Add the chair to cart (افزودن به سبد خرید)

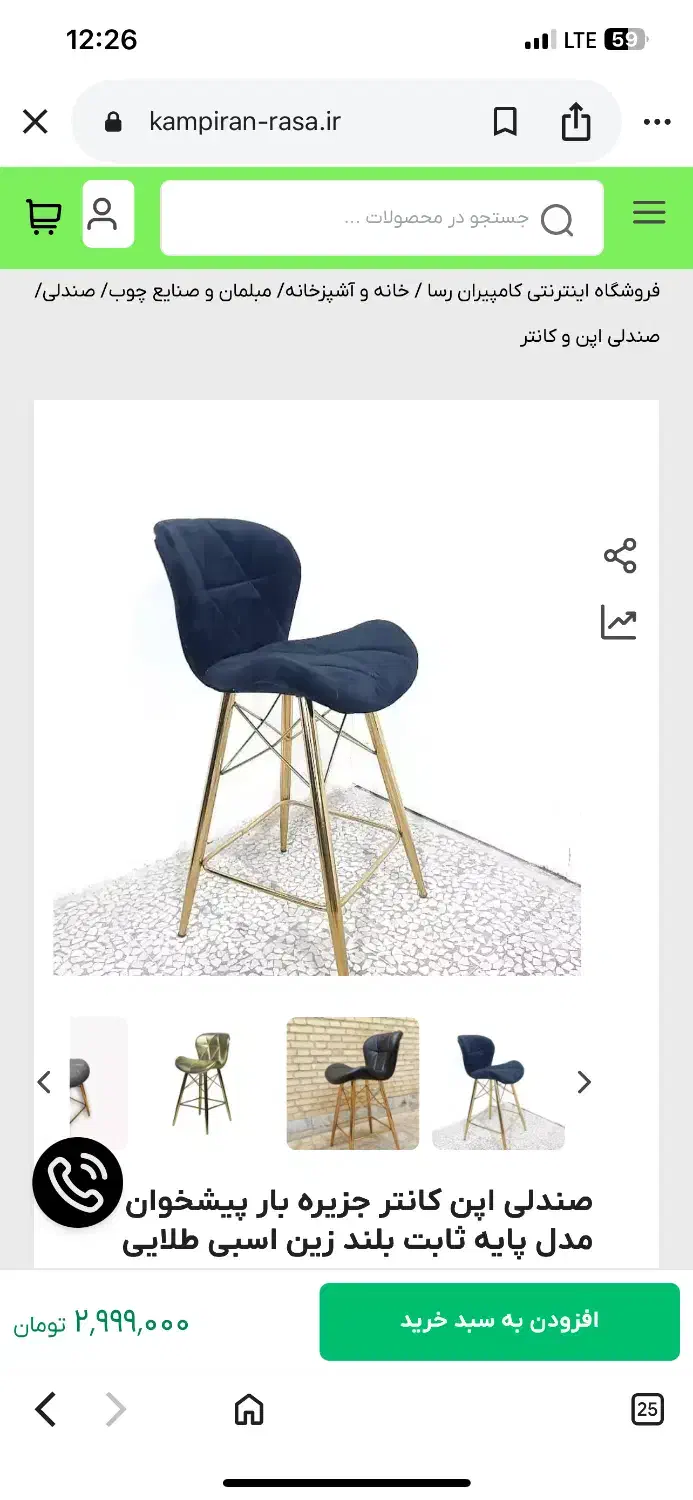(499, 1321)
